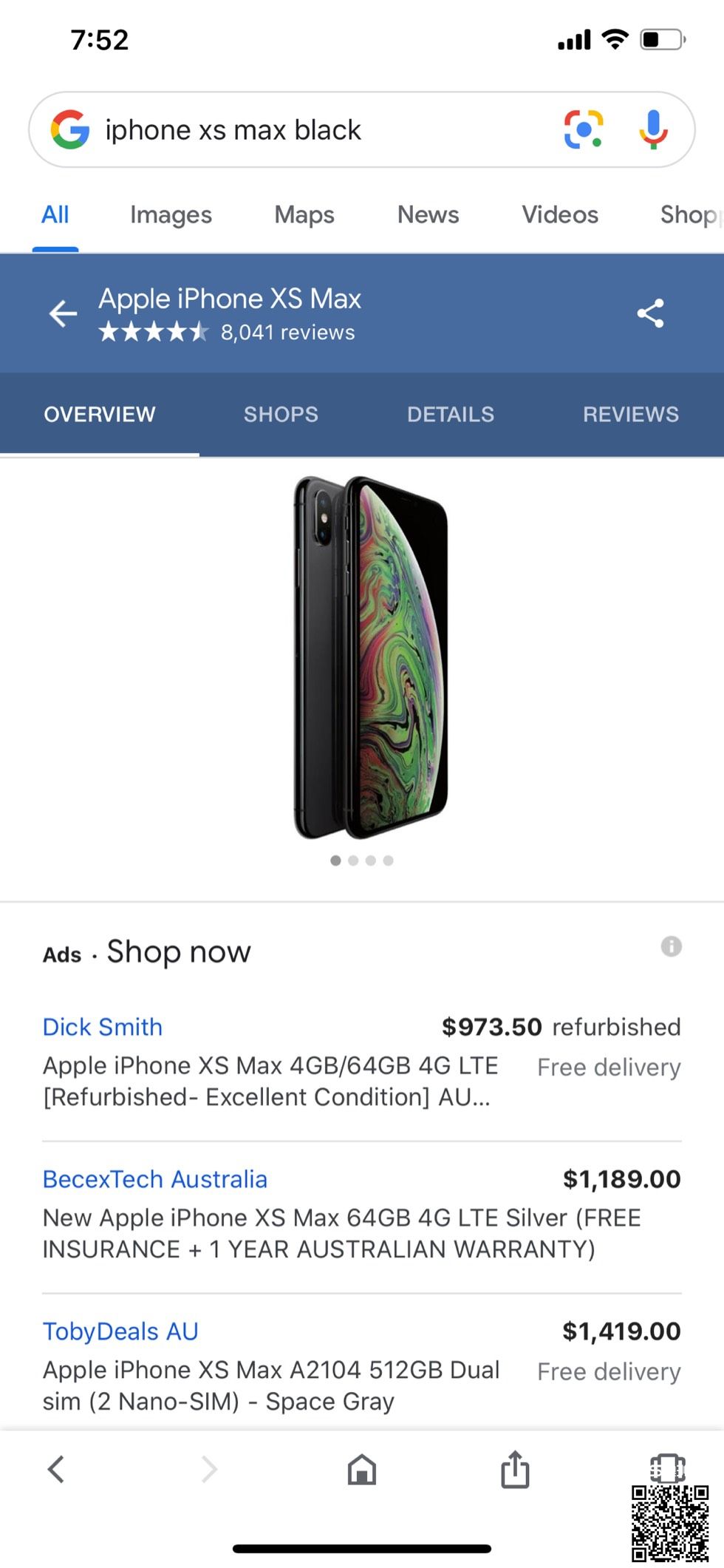
Task: Switch to the Videos search tab
Action: tap(559, 215)
